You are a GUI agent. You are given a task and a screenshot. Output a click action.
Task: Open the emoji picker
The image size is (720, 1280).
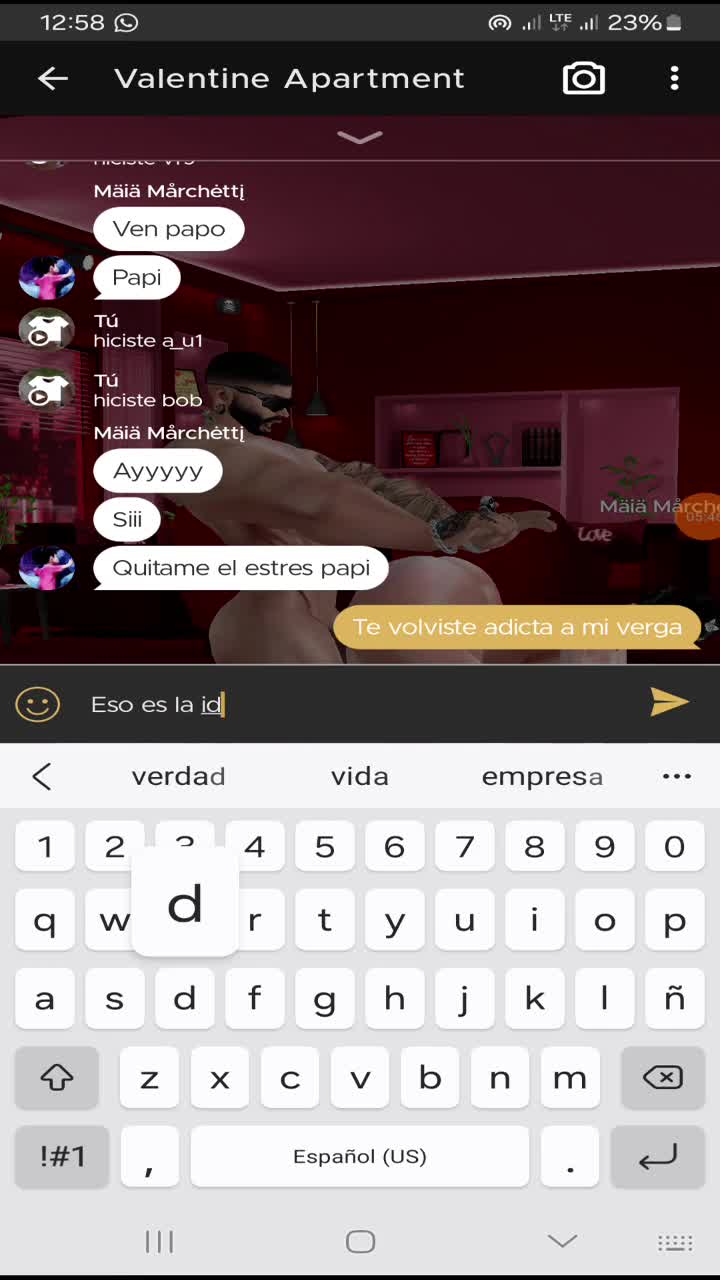pos(37,704)
